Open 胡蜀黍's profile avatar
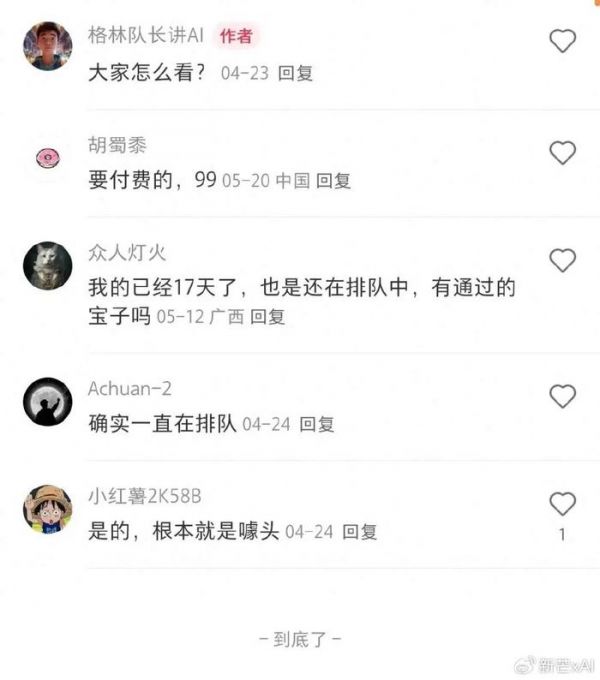Image resolution: width=600 pixels, height=680 pixels. click(x=47, y=156)
